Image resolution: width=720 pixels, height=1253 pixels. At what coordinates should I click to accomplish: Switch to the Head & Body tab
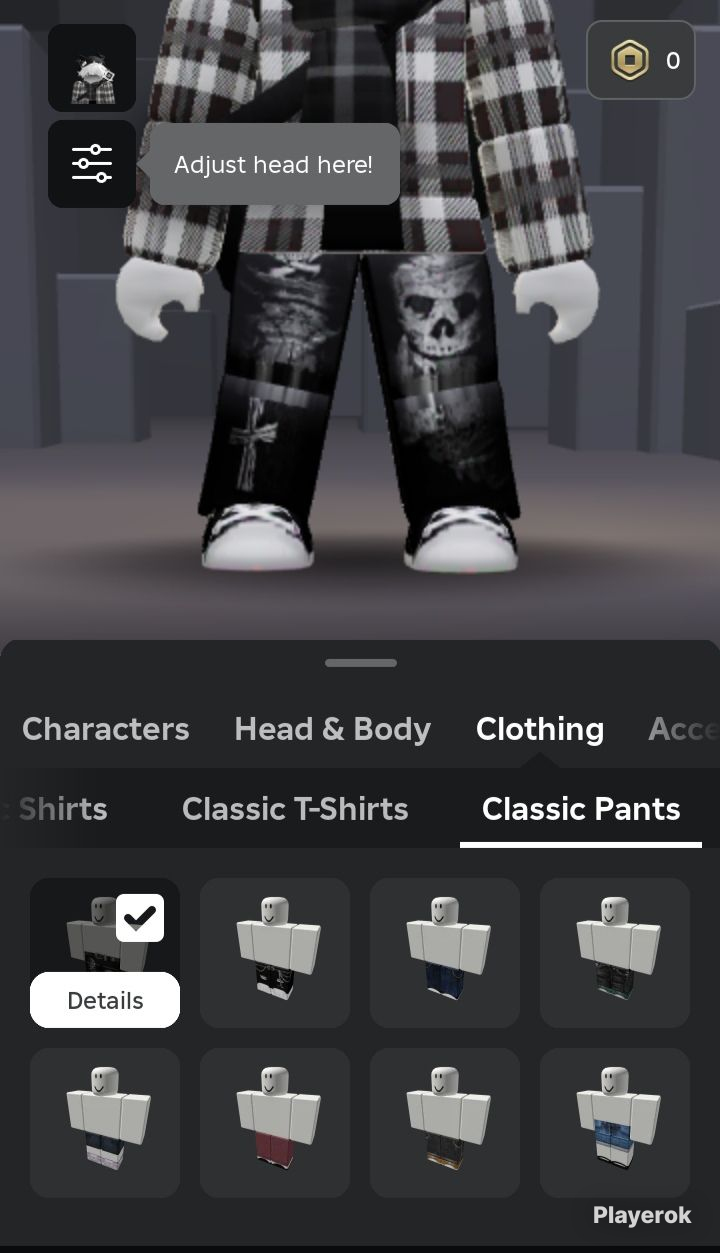(333, 729)
